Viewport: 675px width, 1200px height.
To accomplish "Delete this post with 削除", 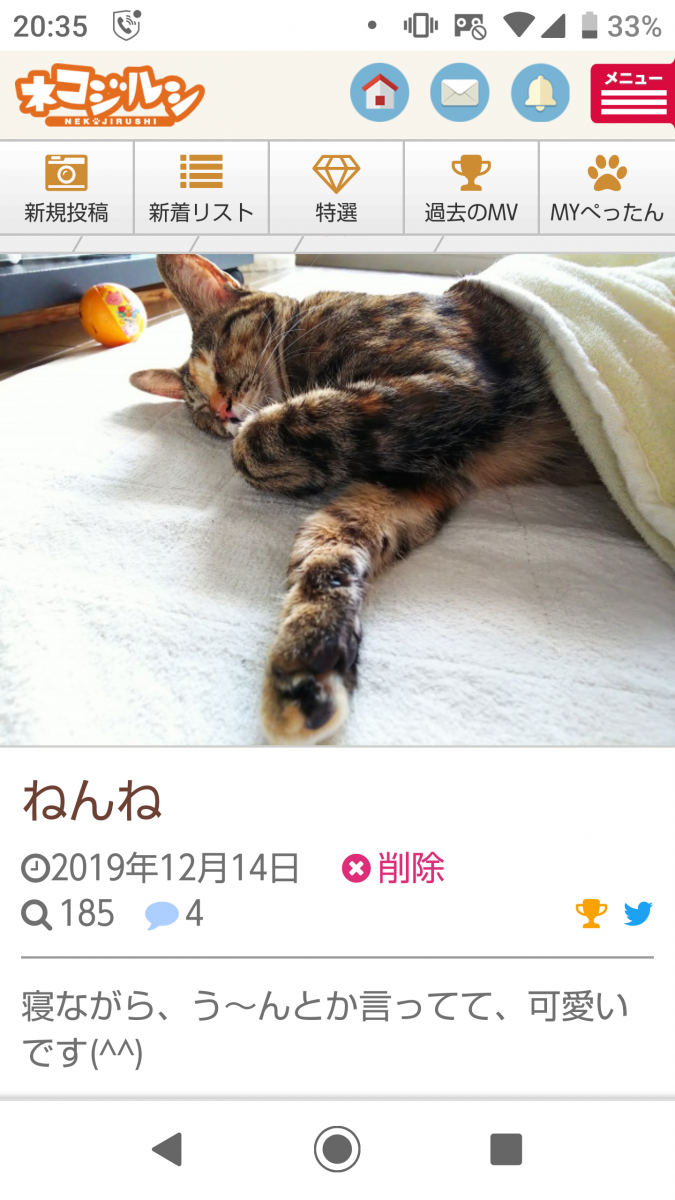I will coord(394,868).
